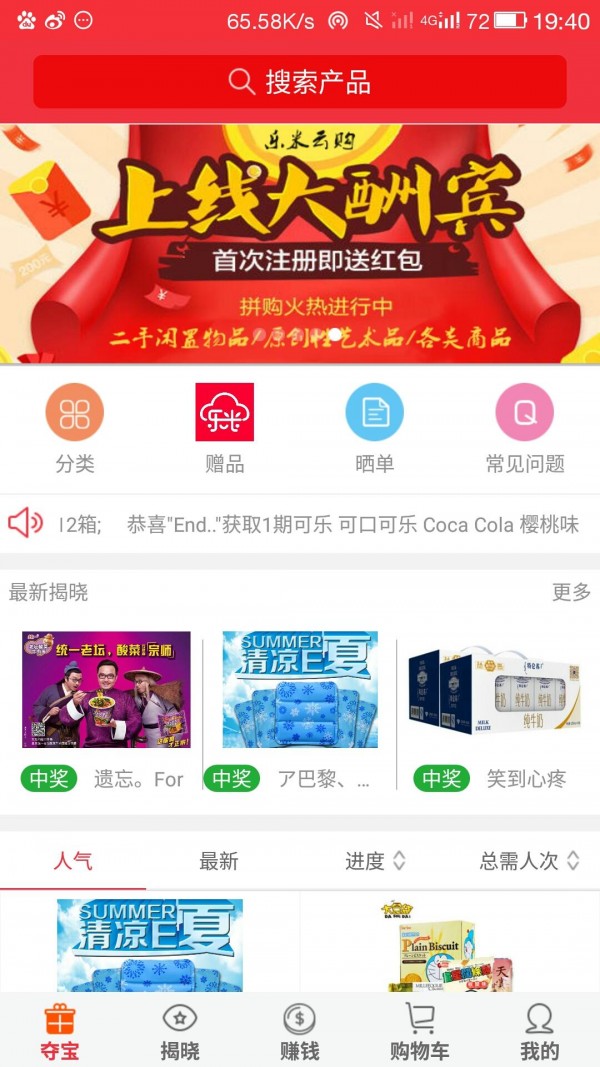This screenshot has height=1067, width=600.
Task: Open the 晒单 shortcut
Action: 374,428
